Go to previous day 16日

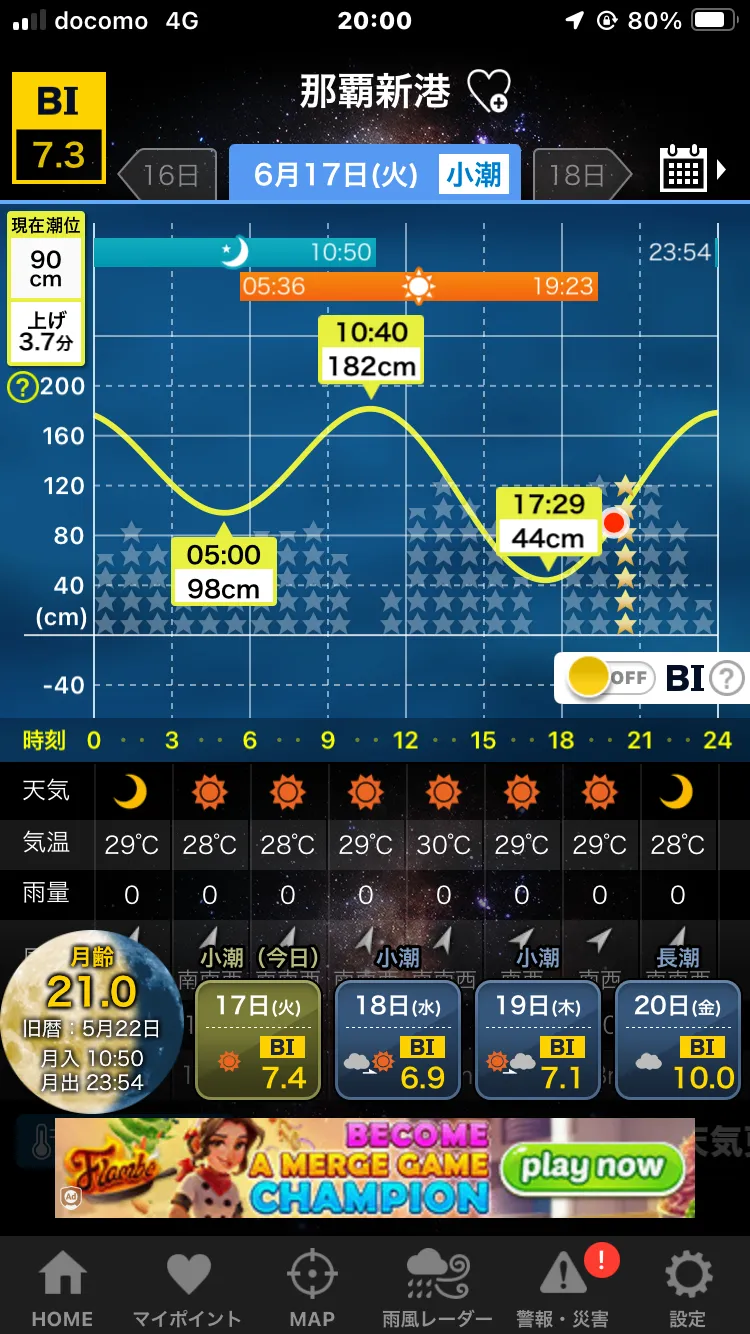(x=168, y=175)
